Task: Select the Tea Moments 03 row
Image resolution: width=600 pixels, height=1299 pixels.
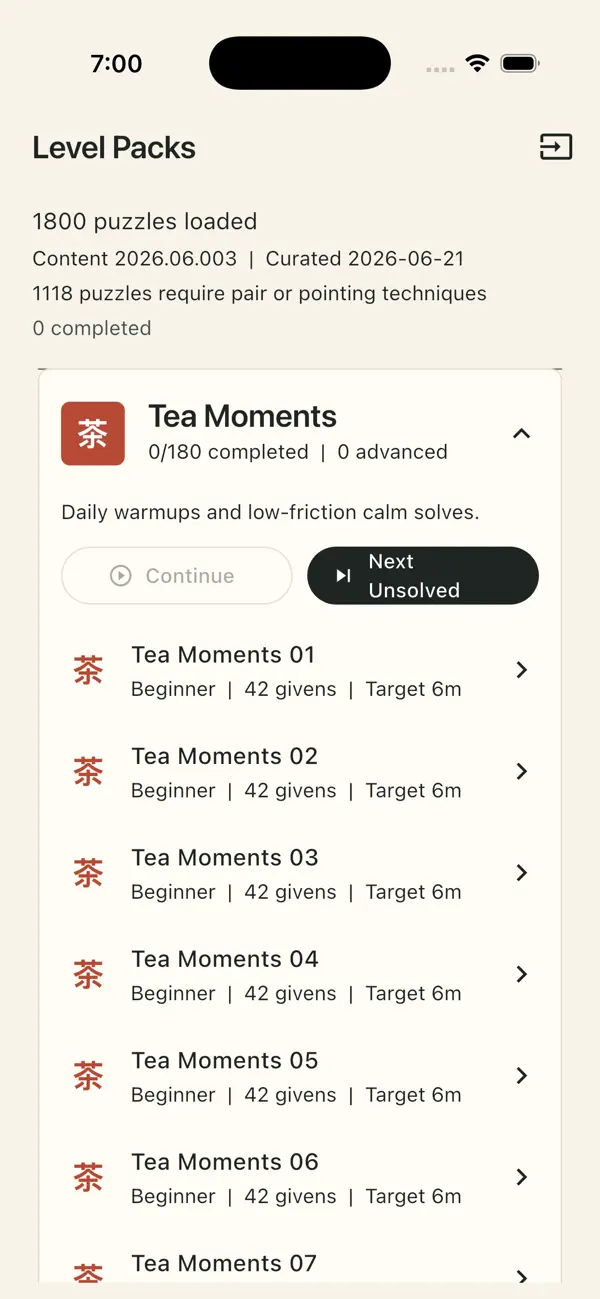Action: point(300,873)
